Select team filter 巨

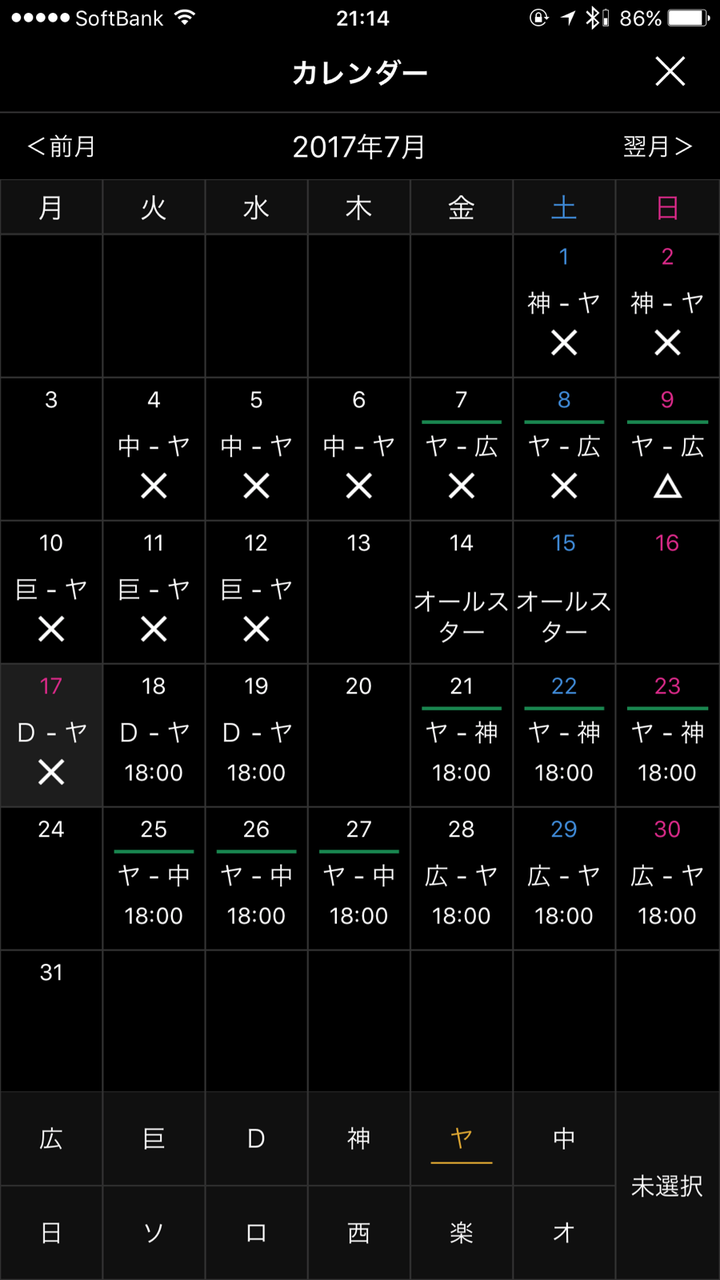coord(154,1139)
